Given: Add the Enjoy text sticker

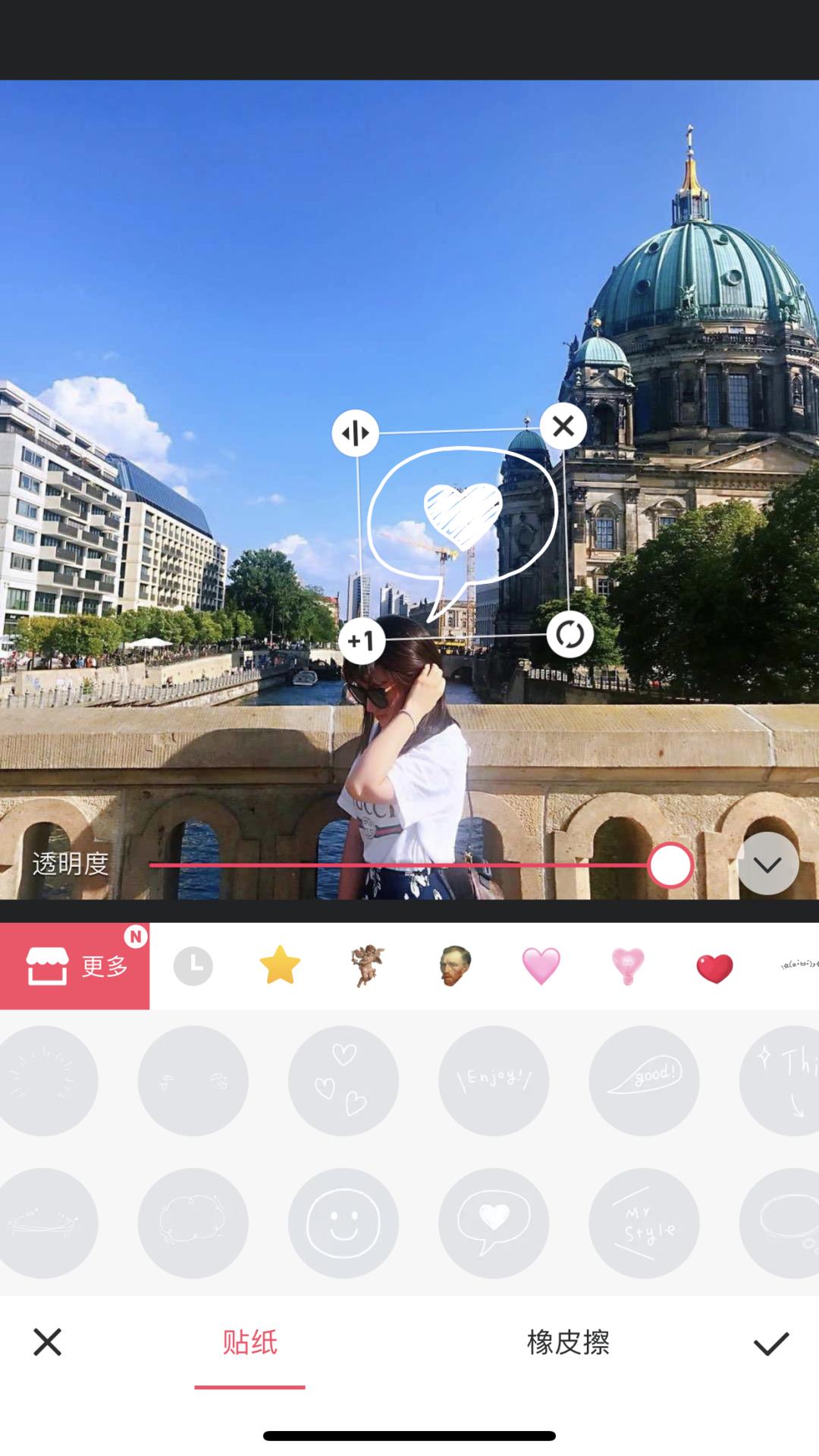Looking at the screenshot, I should [x=494, y=1080].
